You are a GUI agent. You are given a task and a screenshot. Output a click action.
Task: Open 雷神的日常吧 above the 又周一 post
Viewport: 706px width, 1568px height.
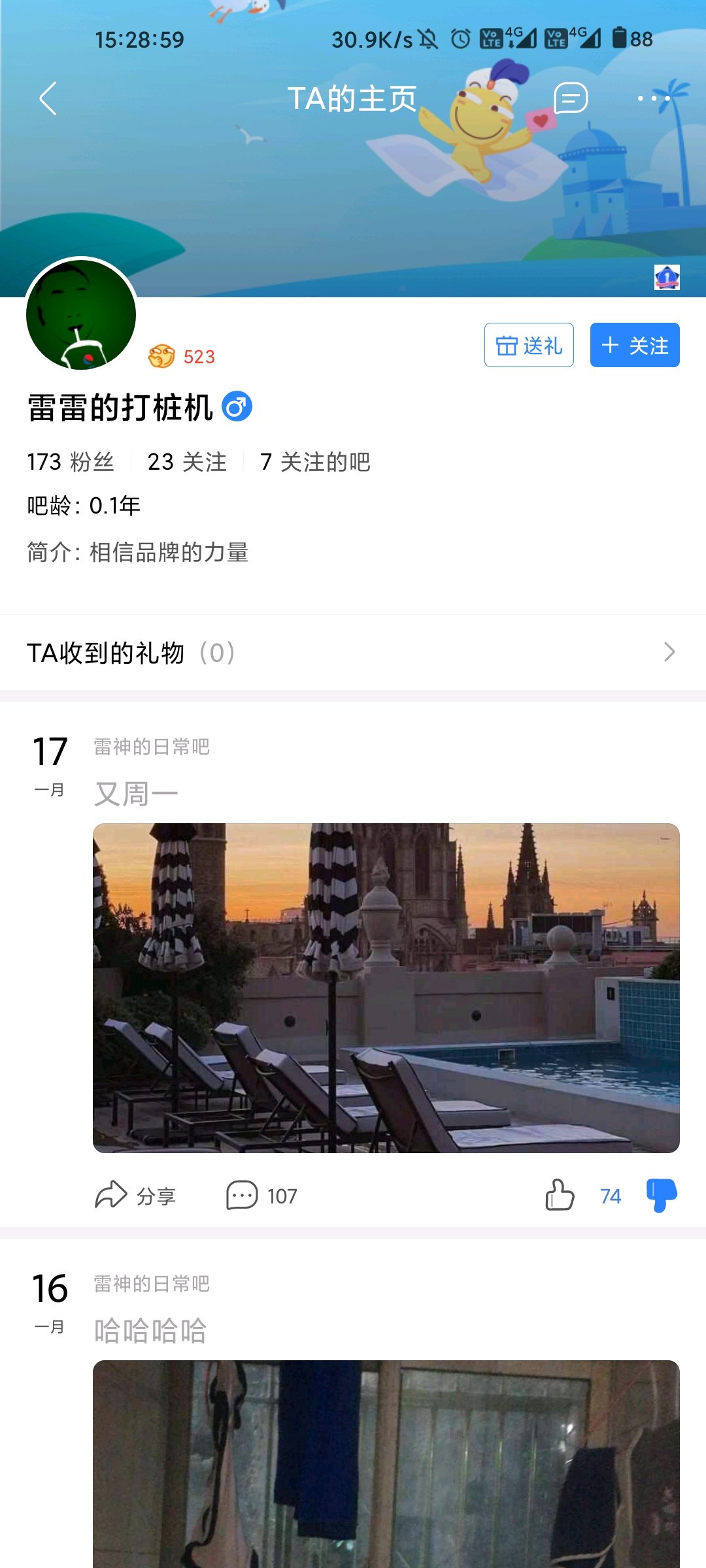coord(152,747)
